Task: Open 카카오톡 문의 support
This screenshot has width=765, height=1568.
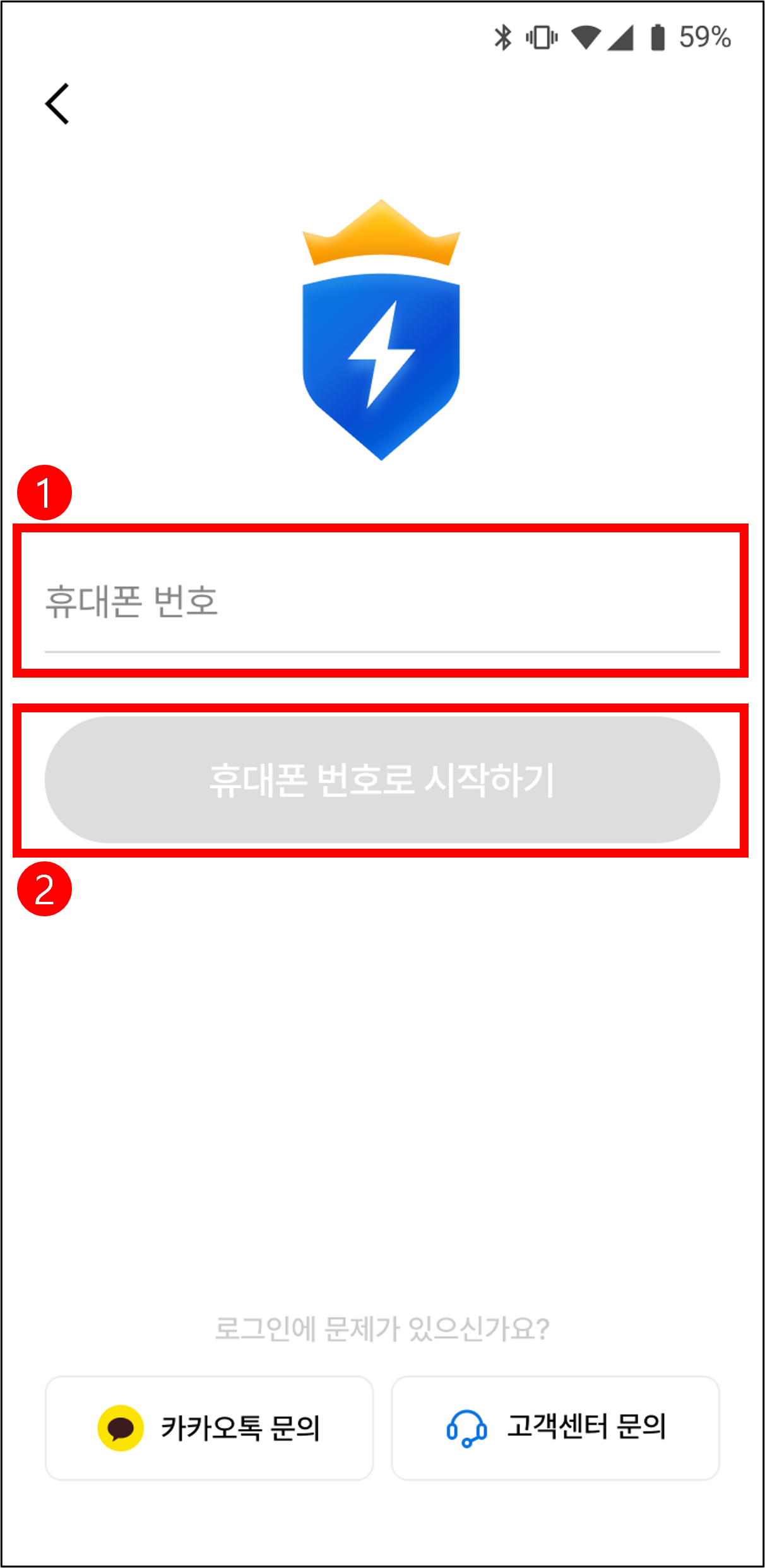Action: tap(209, 1428)
